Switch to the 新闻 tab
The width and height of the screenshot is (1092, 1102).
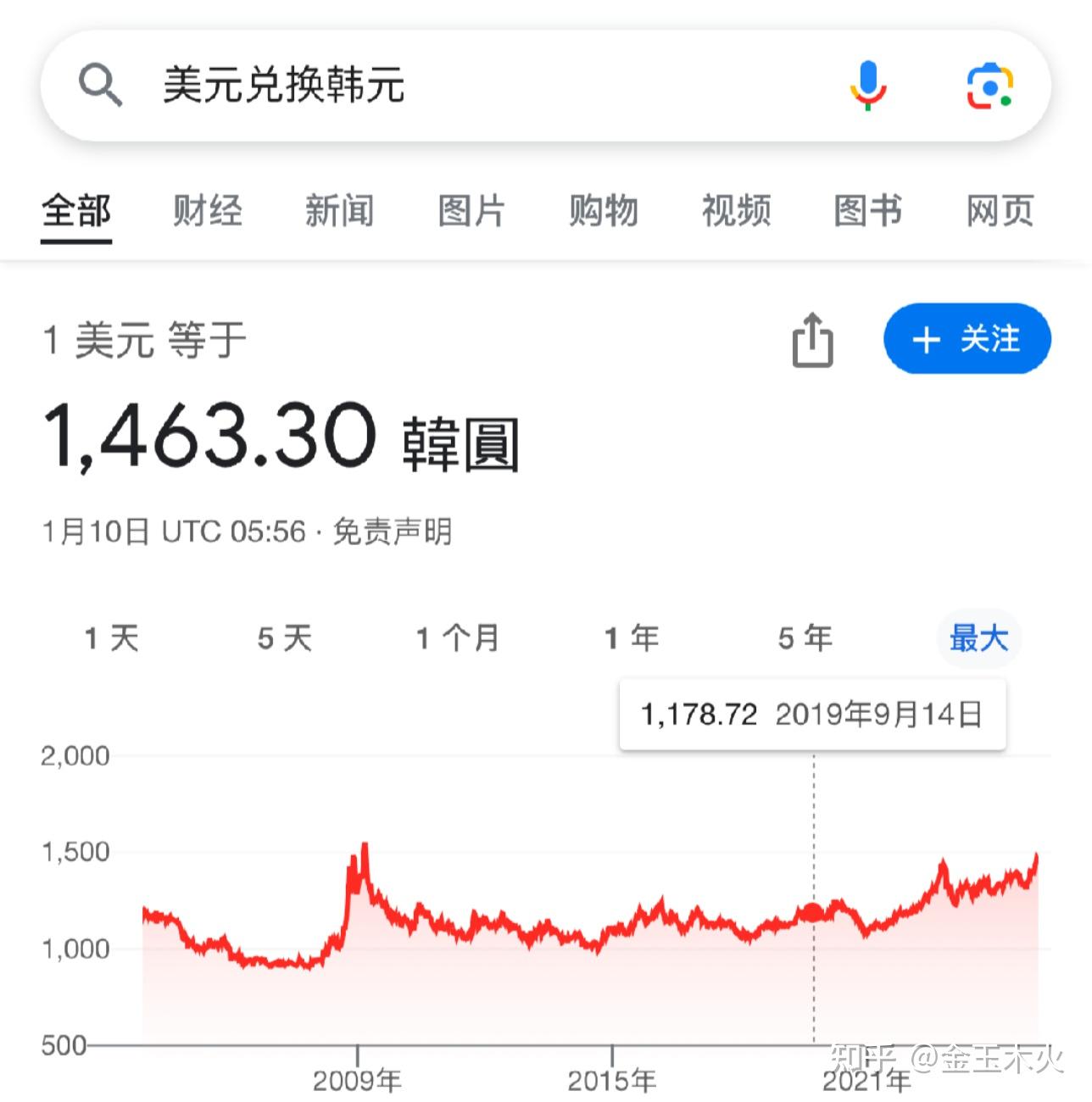[339, 211]
